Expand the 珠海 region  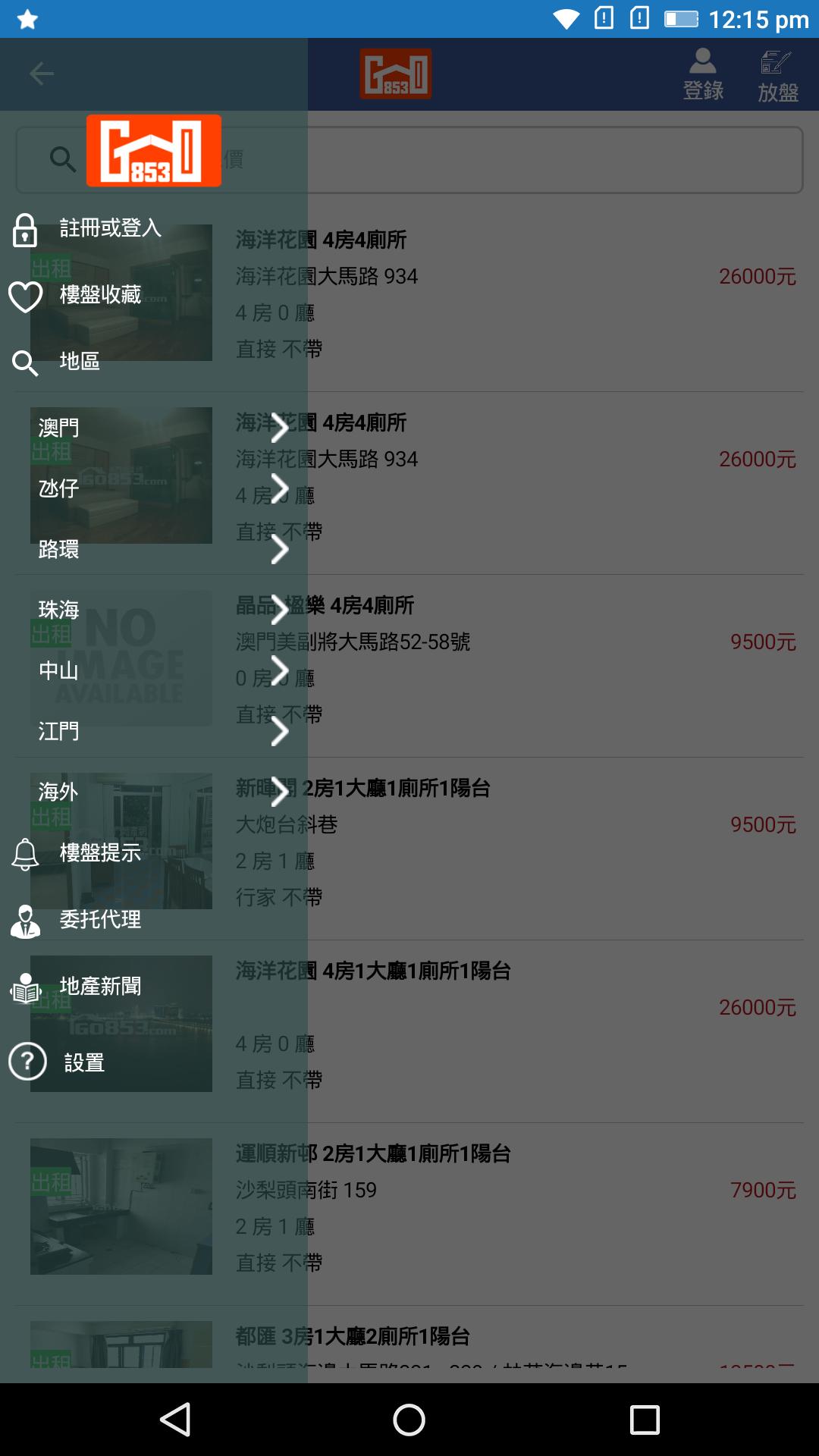tap(152, 610)
